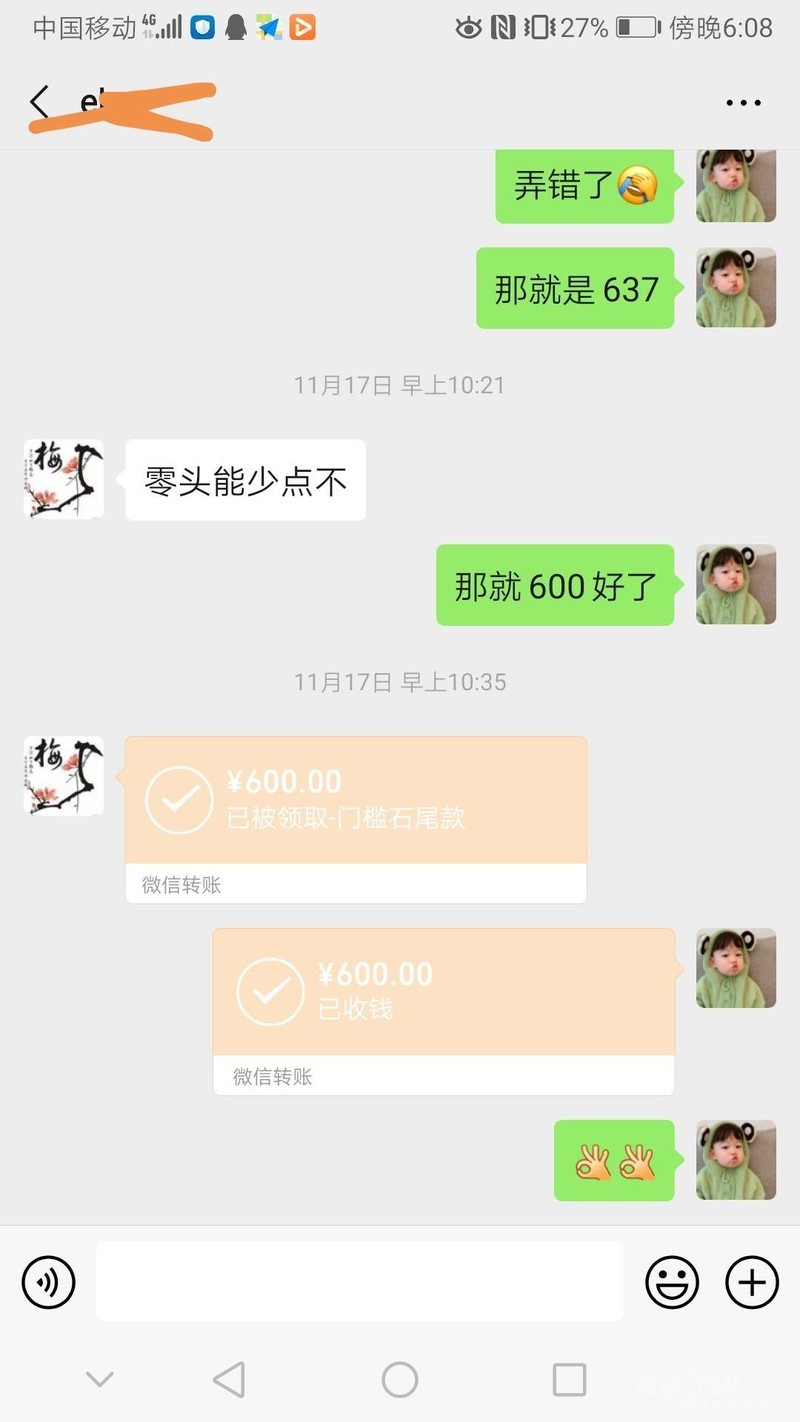Image resolution: width=800 pixels, height=1422 pixels.
Task: Focus the message text field
Action: 359,1281
